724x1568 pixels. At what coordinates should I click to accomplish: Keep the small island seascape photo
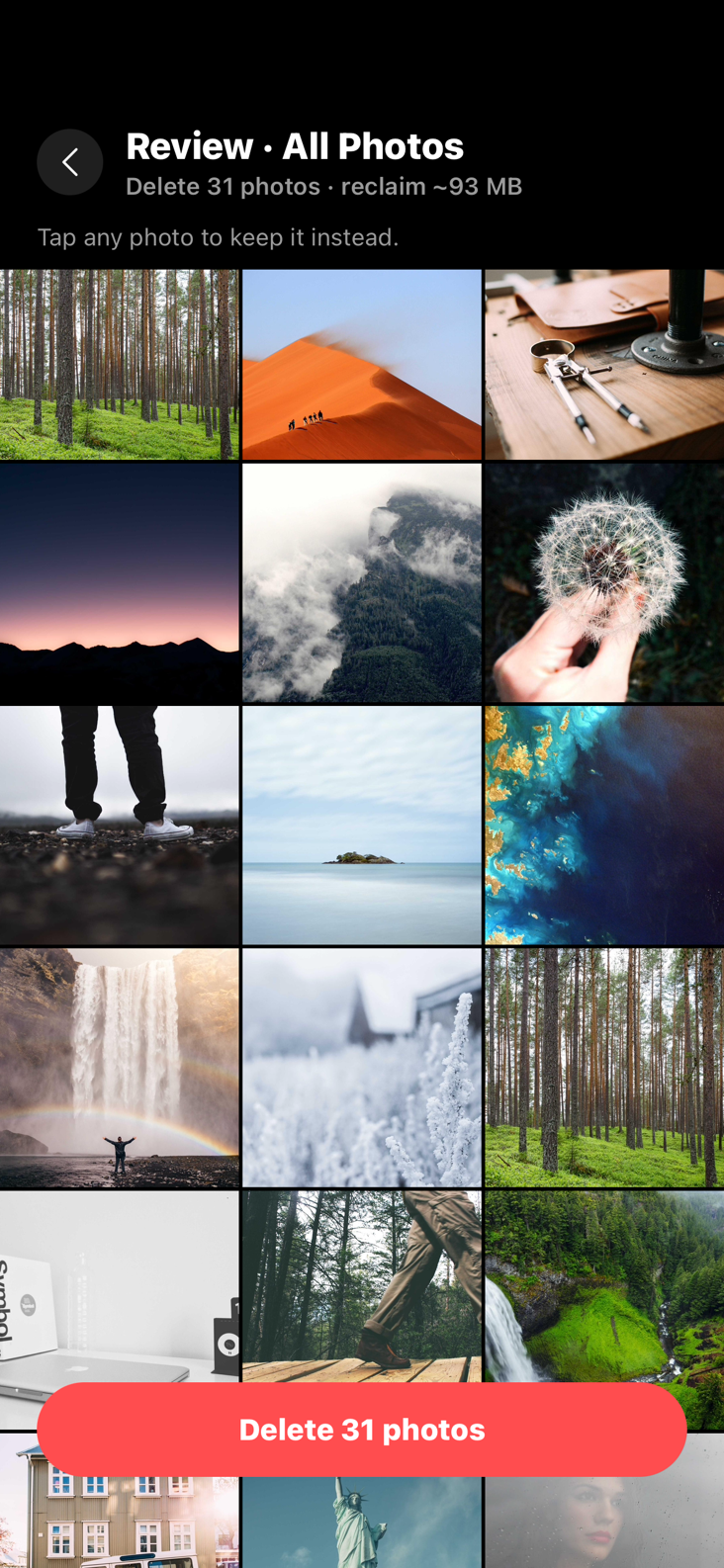point(362,826)
